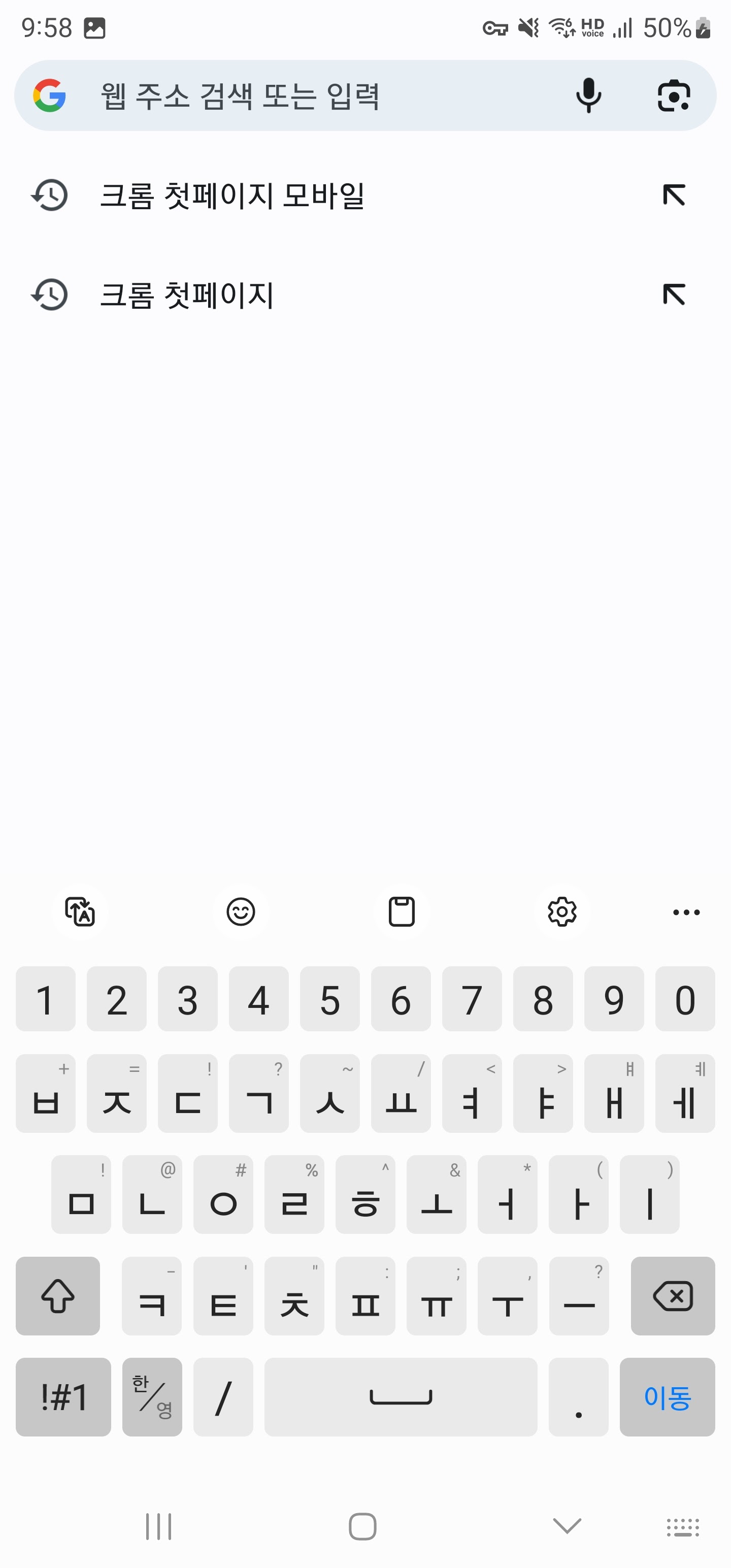Expand more keyboard toolbar options
This screenshot has height=1568, width=731.
(685, 912)
